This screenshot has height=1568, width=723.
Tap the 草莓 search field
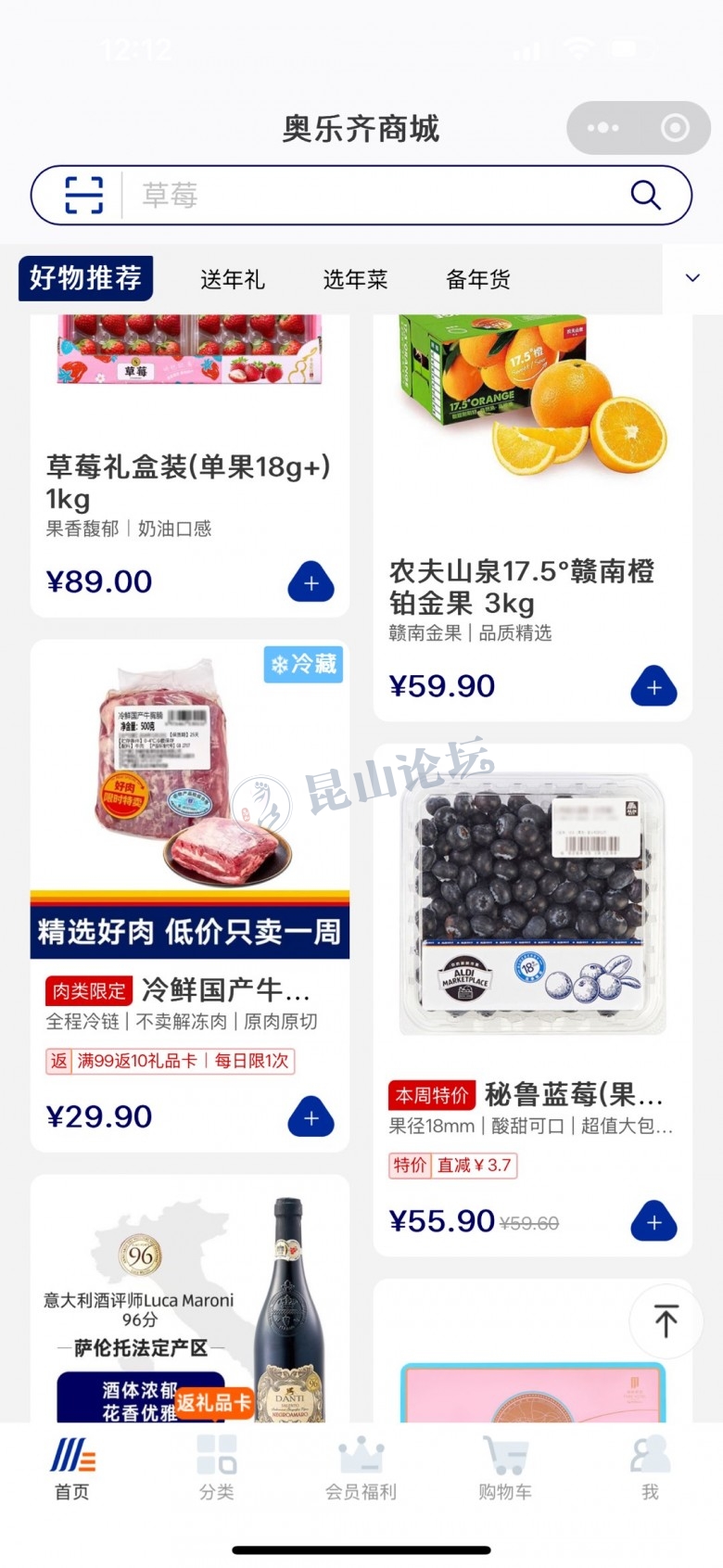point(371,196)
